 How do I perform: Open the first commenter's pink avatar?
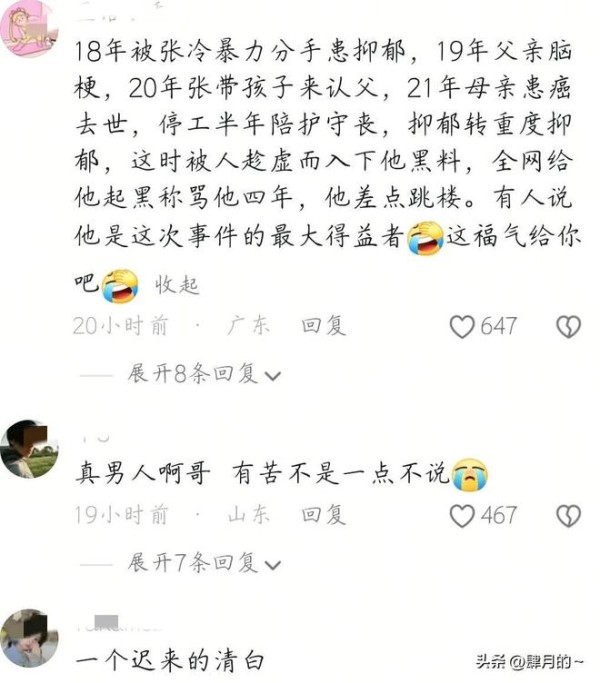point(29,28)
